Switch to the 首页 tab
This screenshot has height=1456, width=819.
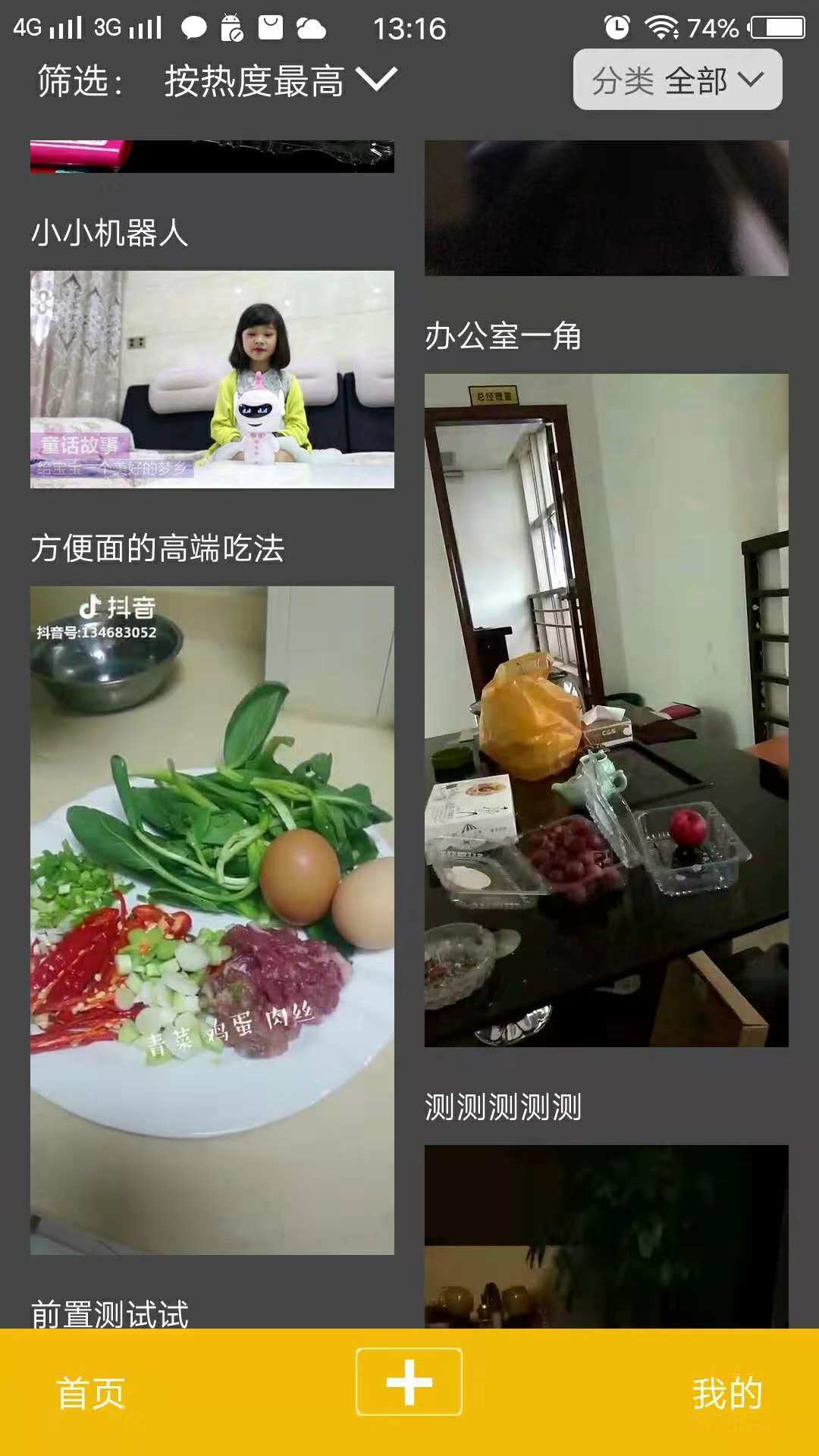point(91,1393)
